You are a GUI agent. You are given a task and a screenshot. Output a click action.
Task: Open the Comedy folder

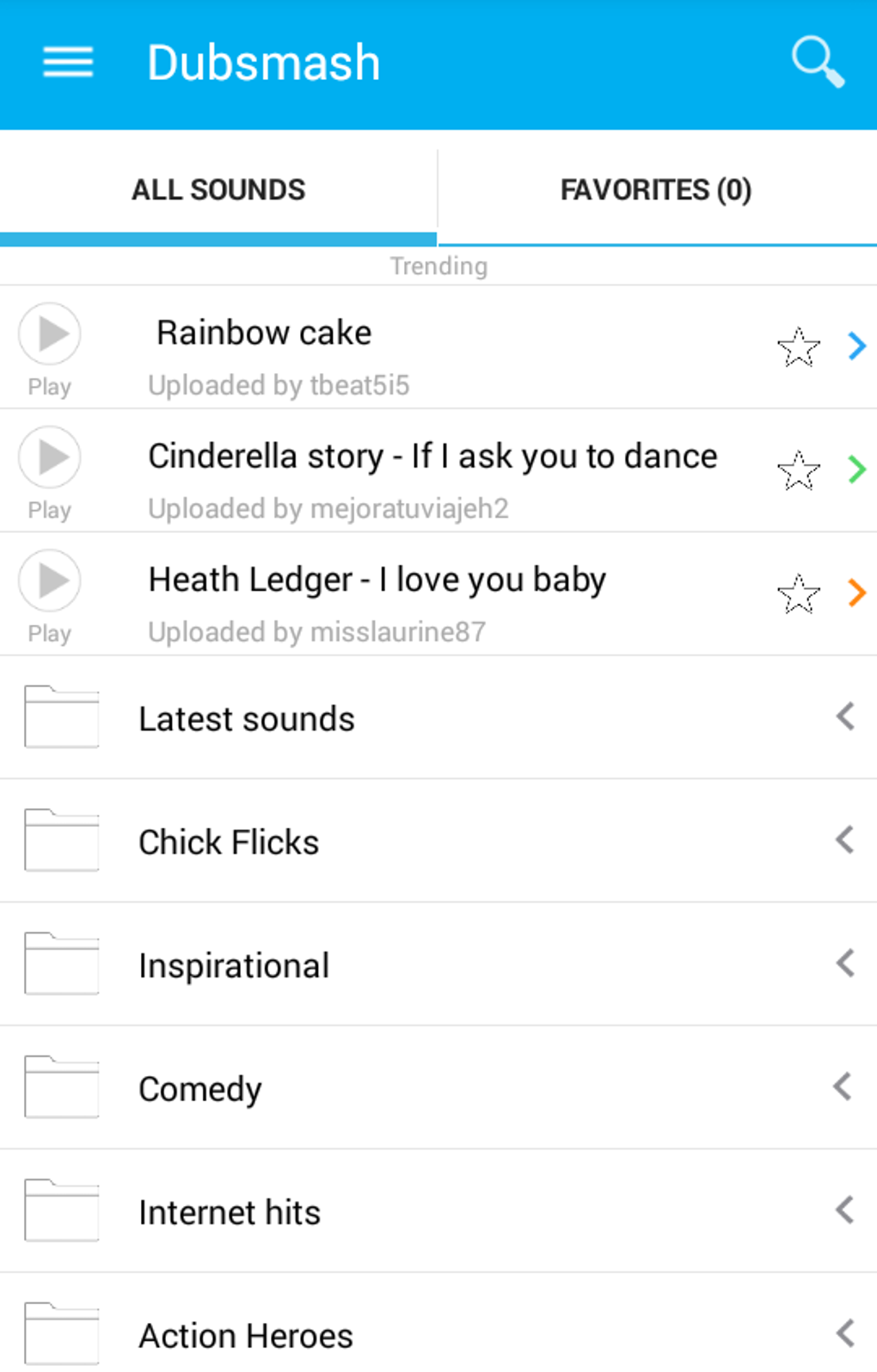200,1089
